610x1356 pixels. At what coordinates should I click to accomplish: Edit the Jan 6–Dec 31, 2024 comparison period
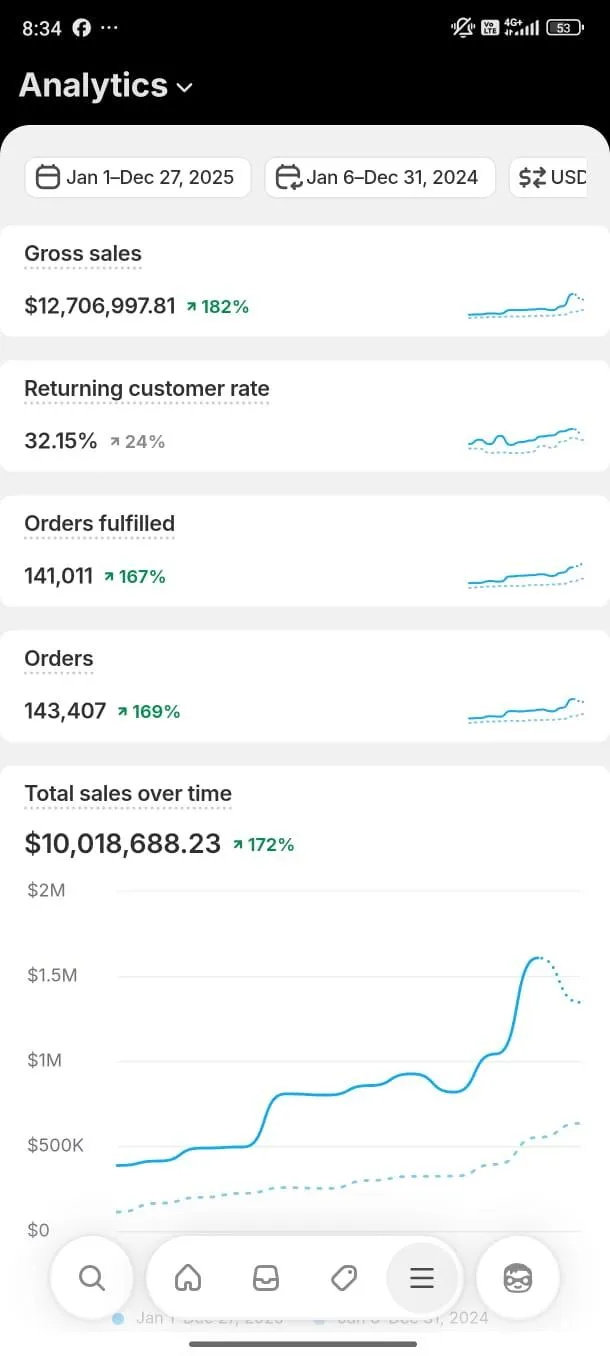[x=380, y=178]
